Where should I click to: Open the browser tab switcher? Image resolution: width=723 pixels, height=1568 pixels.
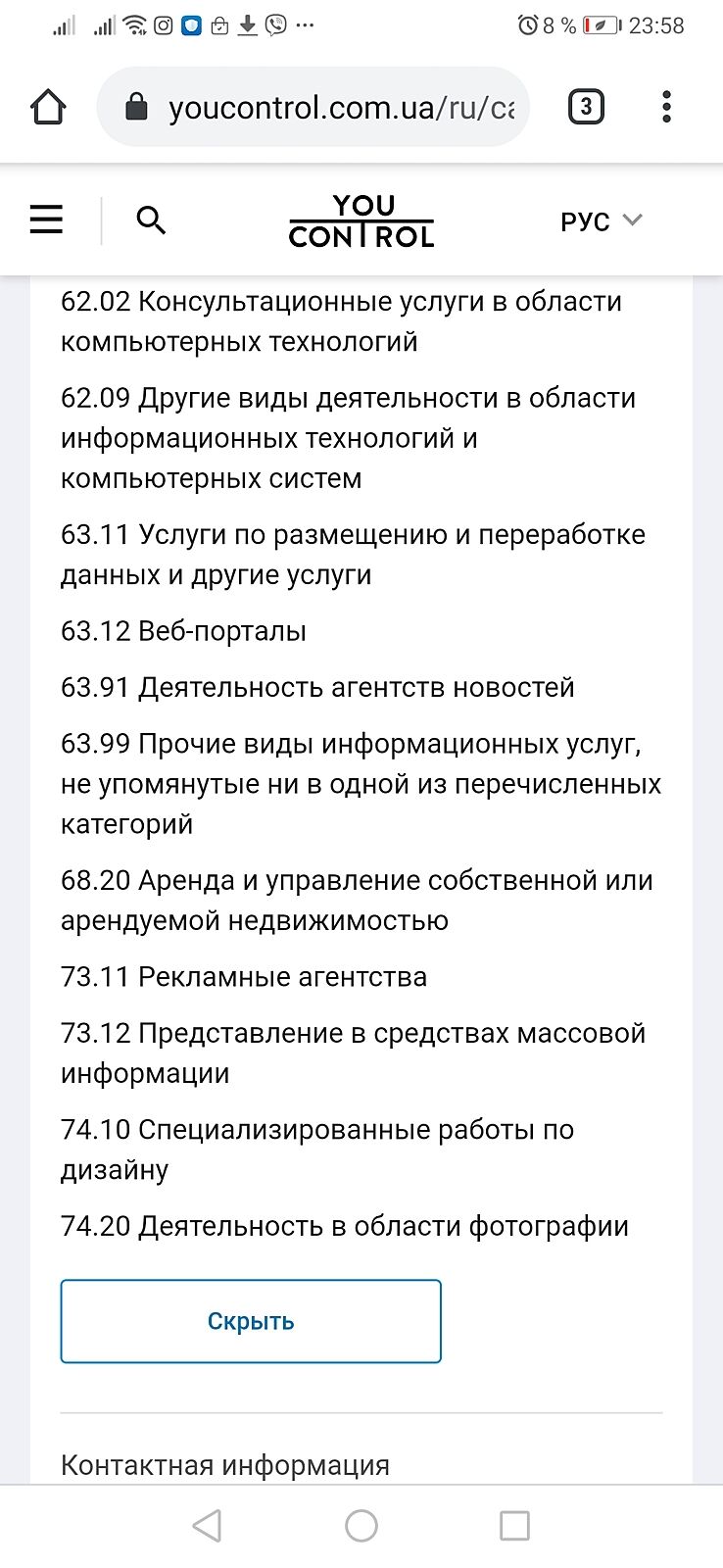[586, 107]
